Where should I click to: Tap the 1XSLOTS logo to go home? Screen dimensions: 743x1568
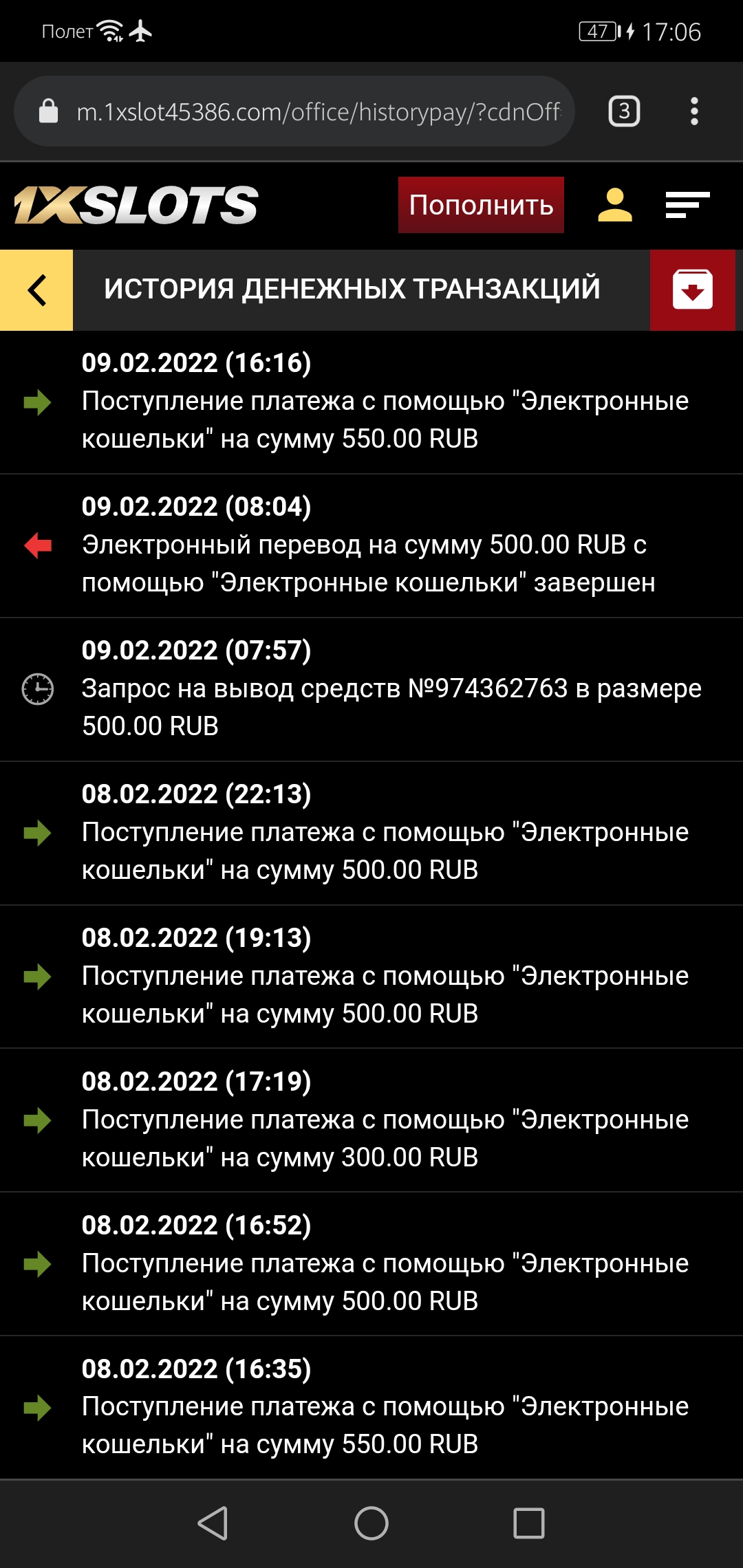tap(136, 205)
